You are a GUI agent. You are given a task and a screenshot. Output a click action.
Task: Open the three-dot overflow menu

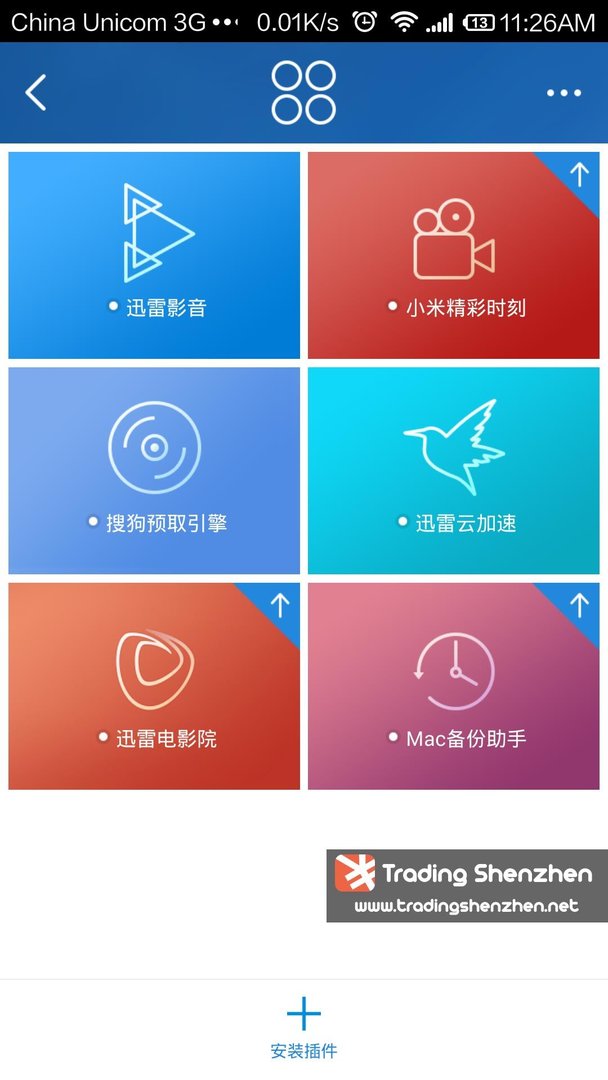564,92
